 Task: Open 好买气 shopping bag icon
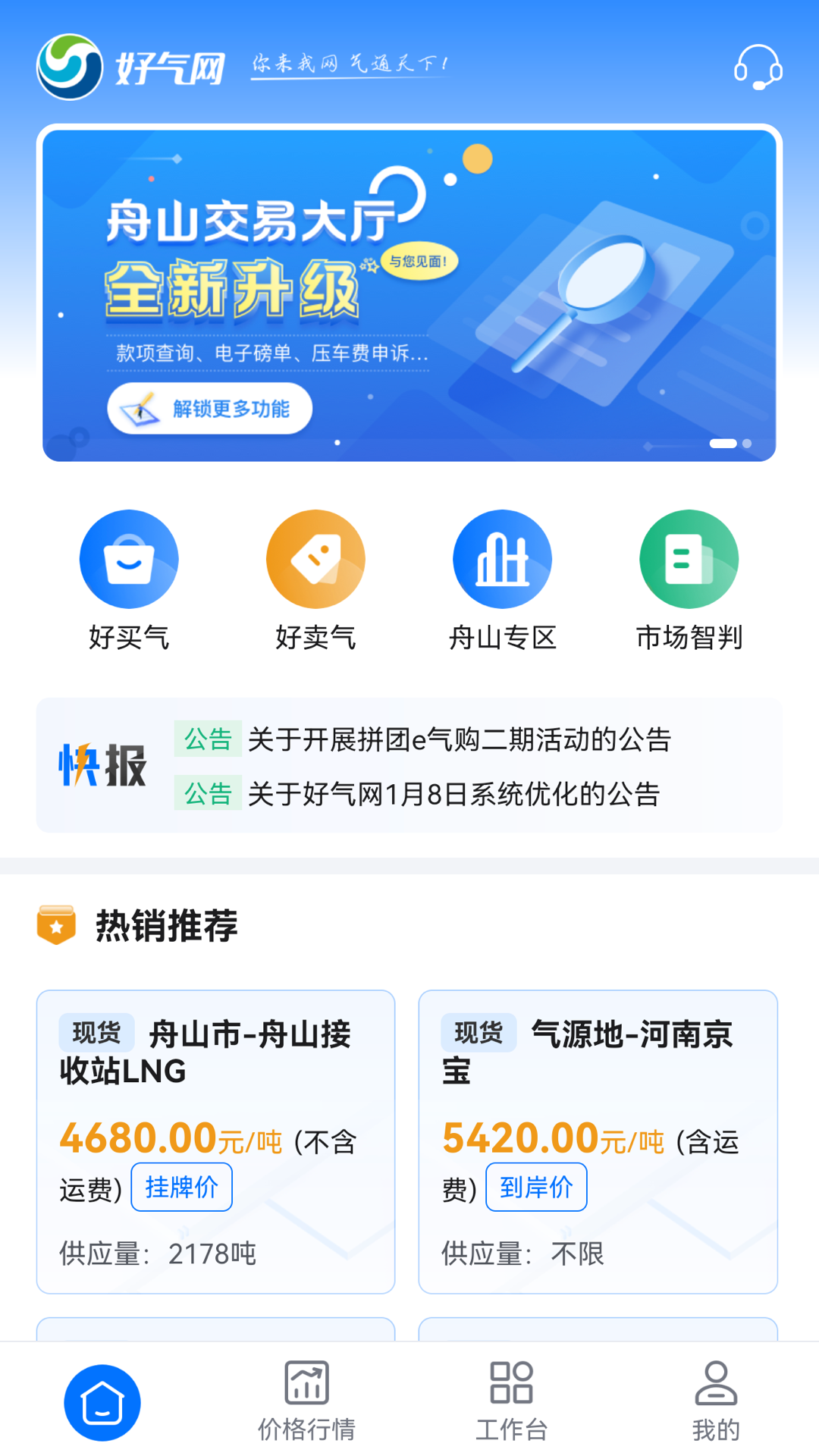(x=129, y=558)
